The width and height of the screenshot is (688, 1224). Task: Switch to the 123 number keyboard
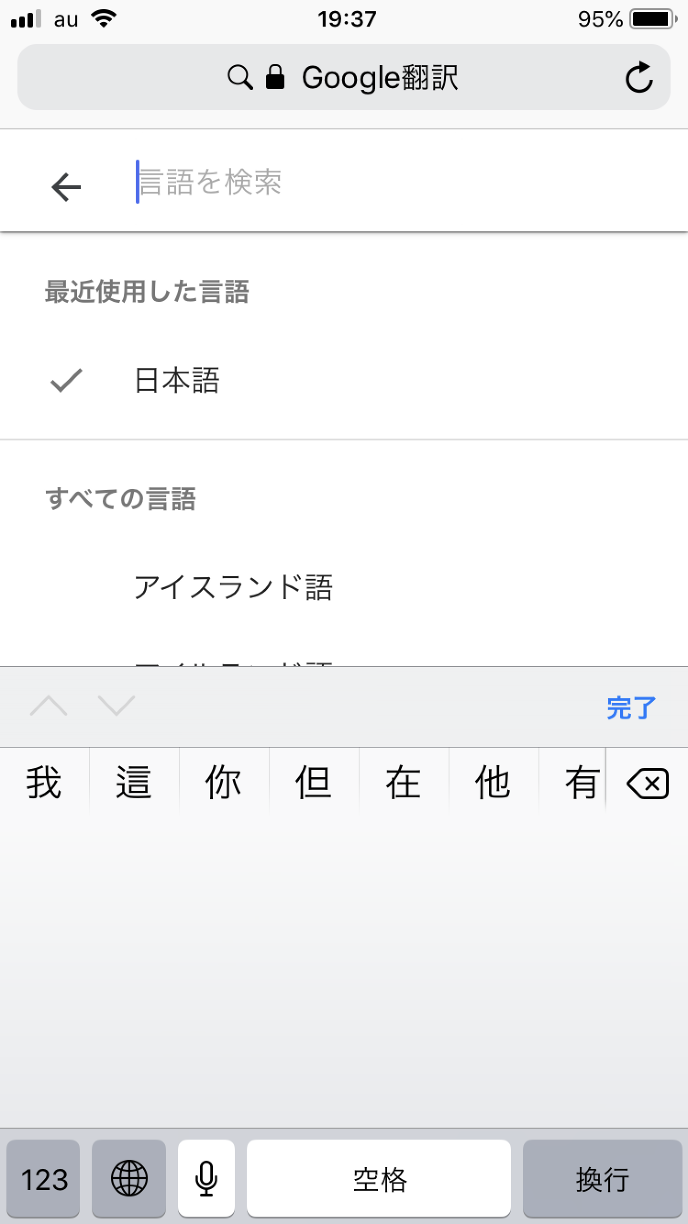tap(44, 1179)
